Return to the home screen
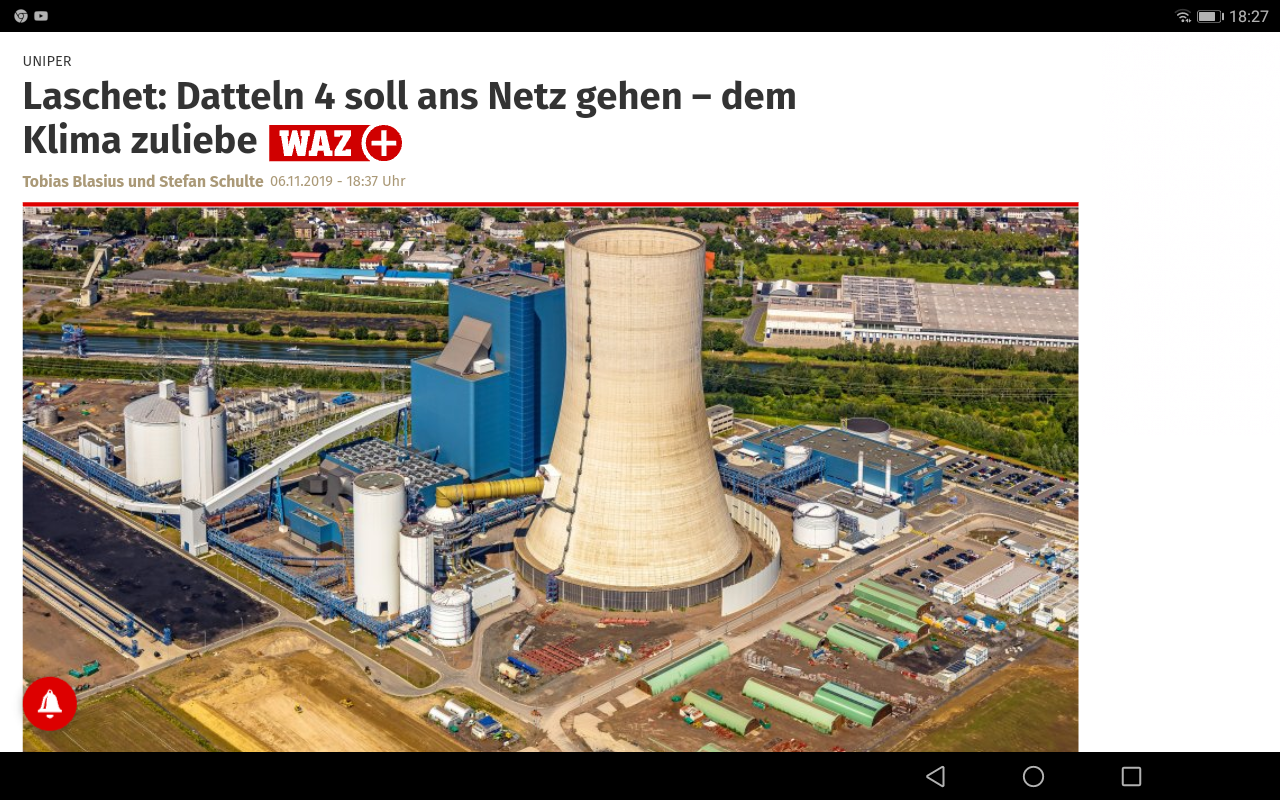 point(1033,776)
